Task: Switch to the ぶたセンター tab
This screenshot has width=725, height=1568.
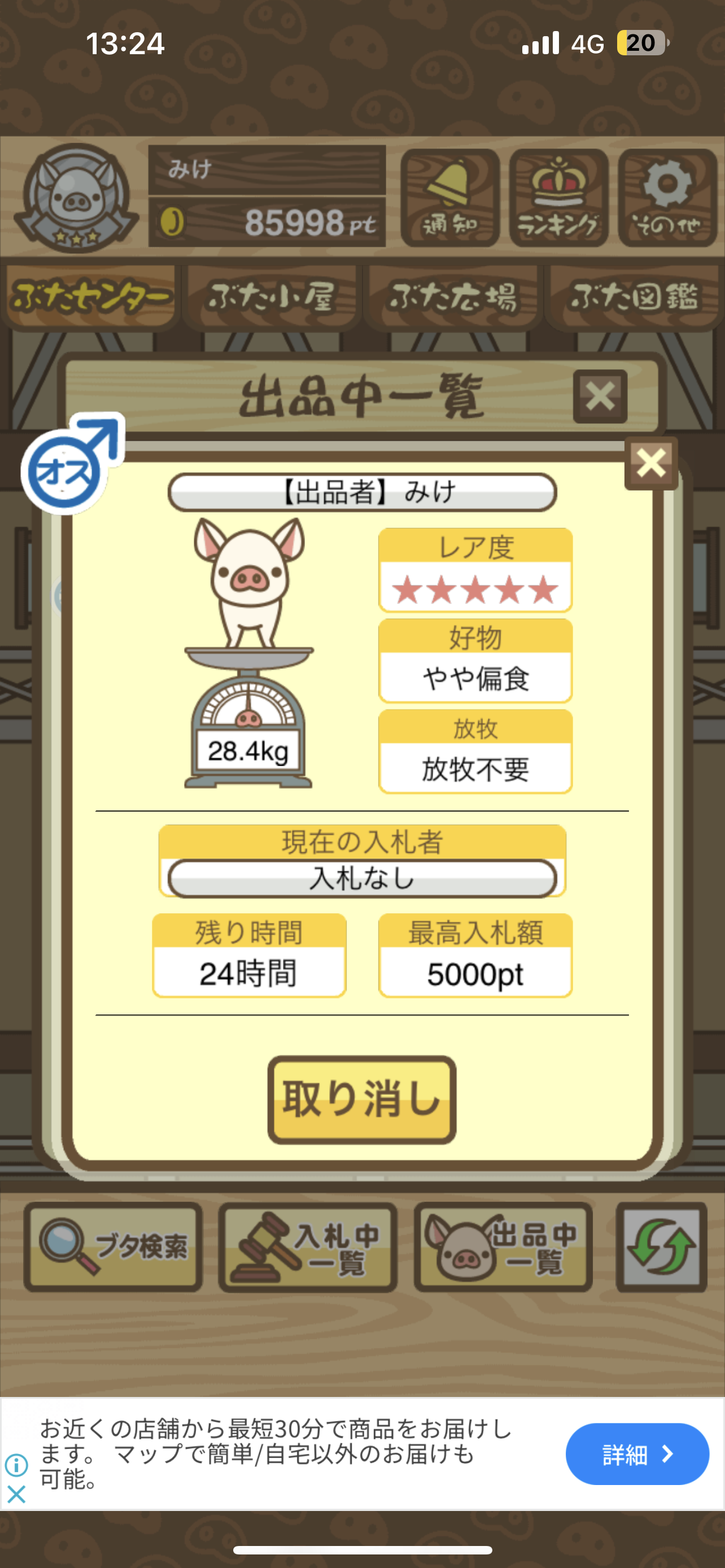Action: 90,297
